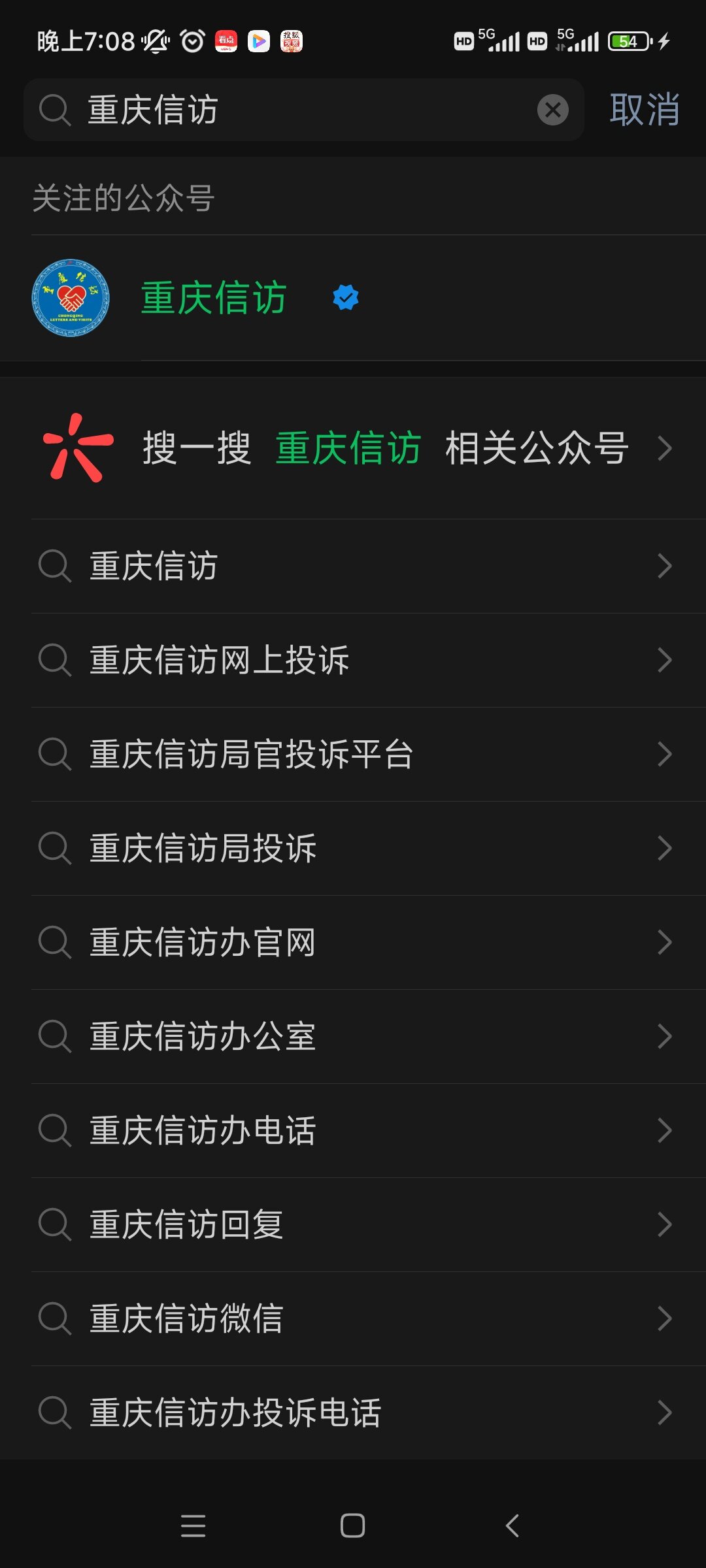Go back using the system back button
The width and height of the screenshot is (706, 1568).
(513, 1526)
